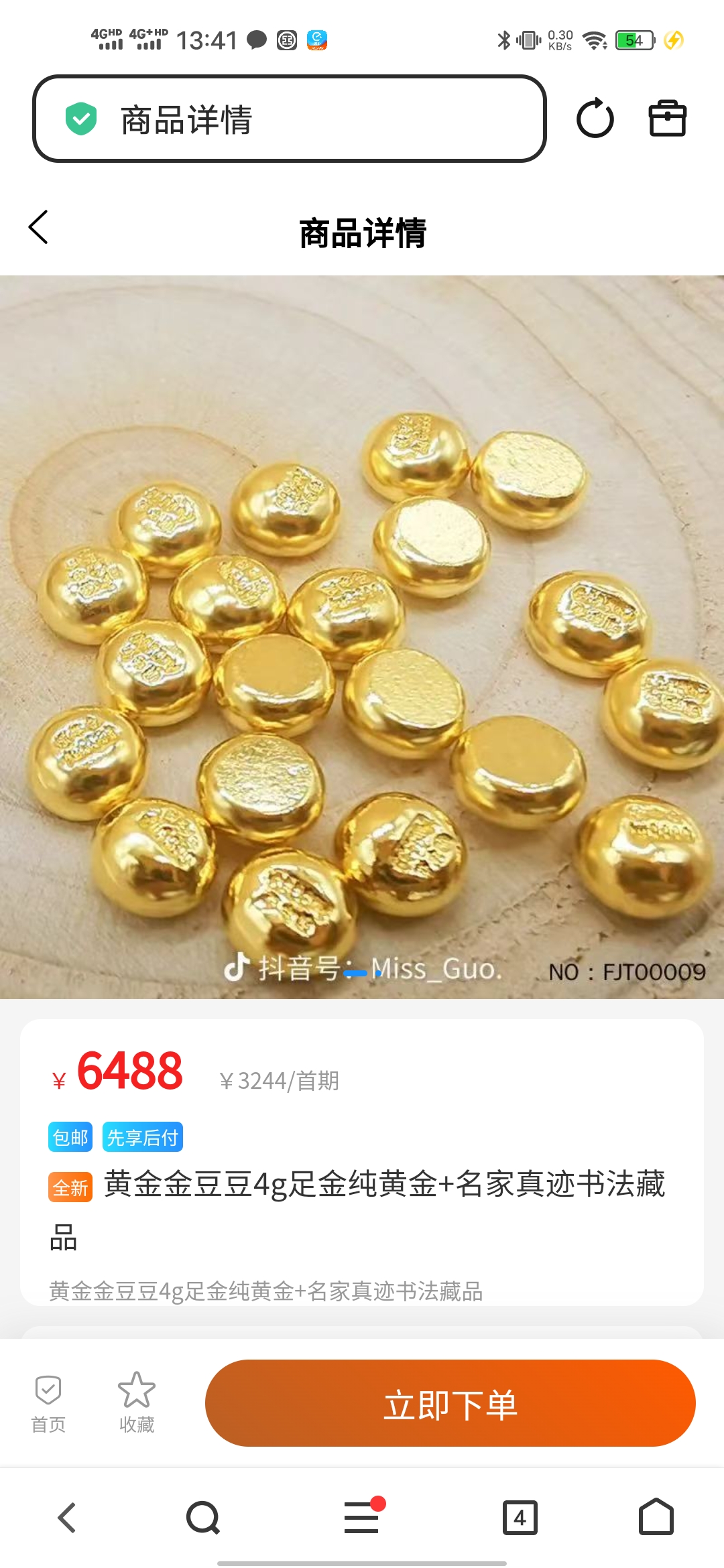Open the browser menu

362,1518
